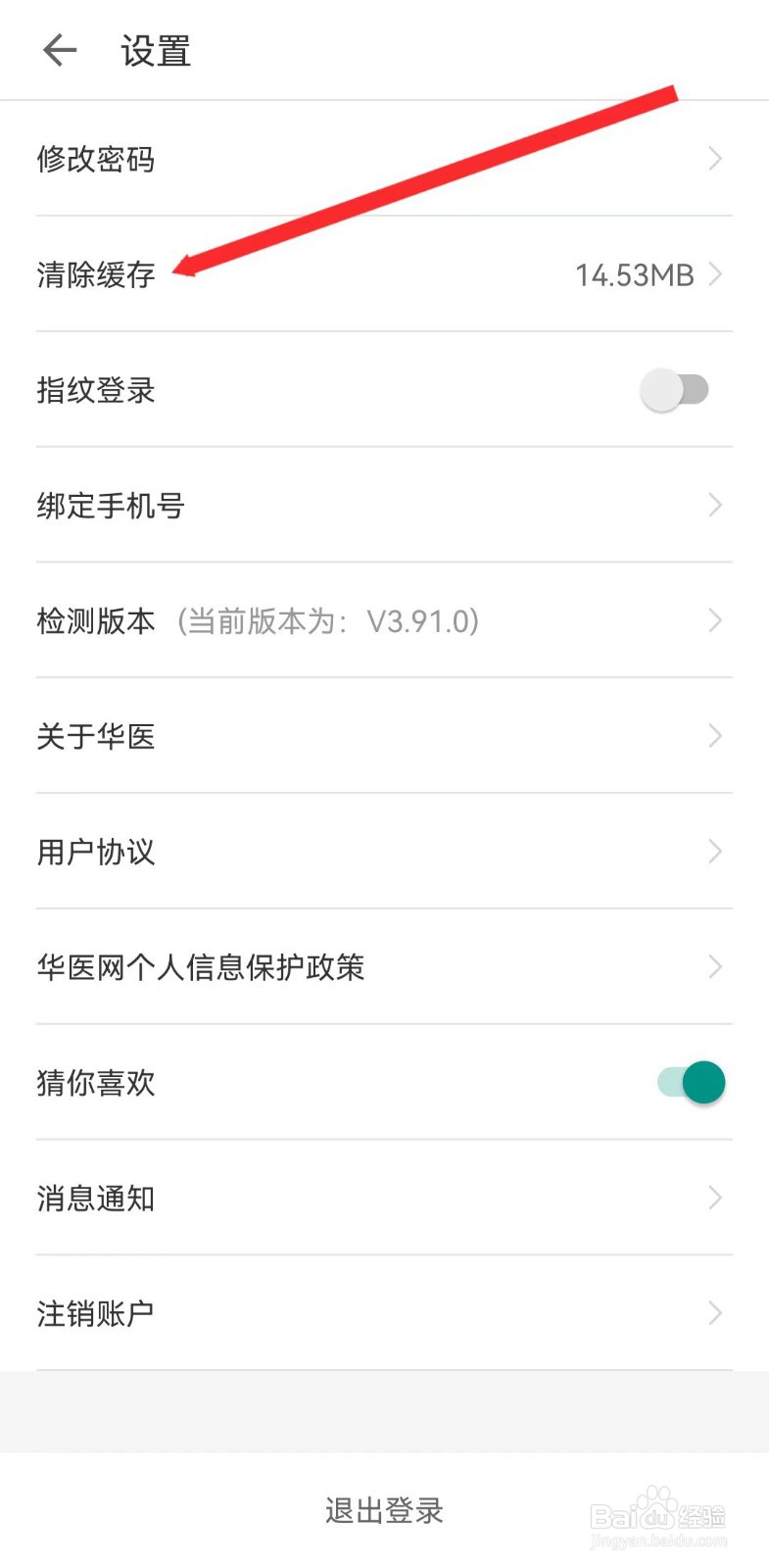The width and height of the screenshot is (769, 1568).
Task: Tap the back arrow to exit Settings
Action: pos(59,50)
